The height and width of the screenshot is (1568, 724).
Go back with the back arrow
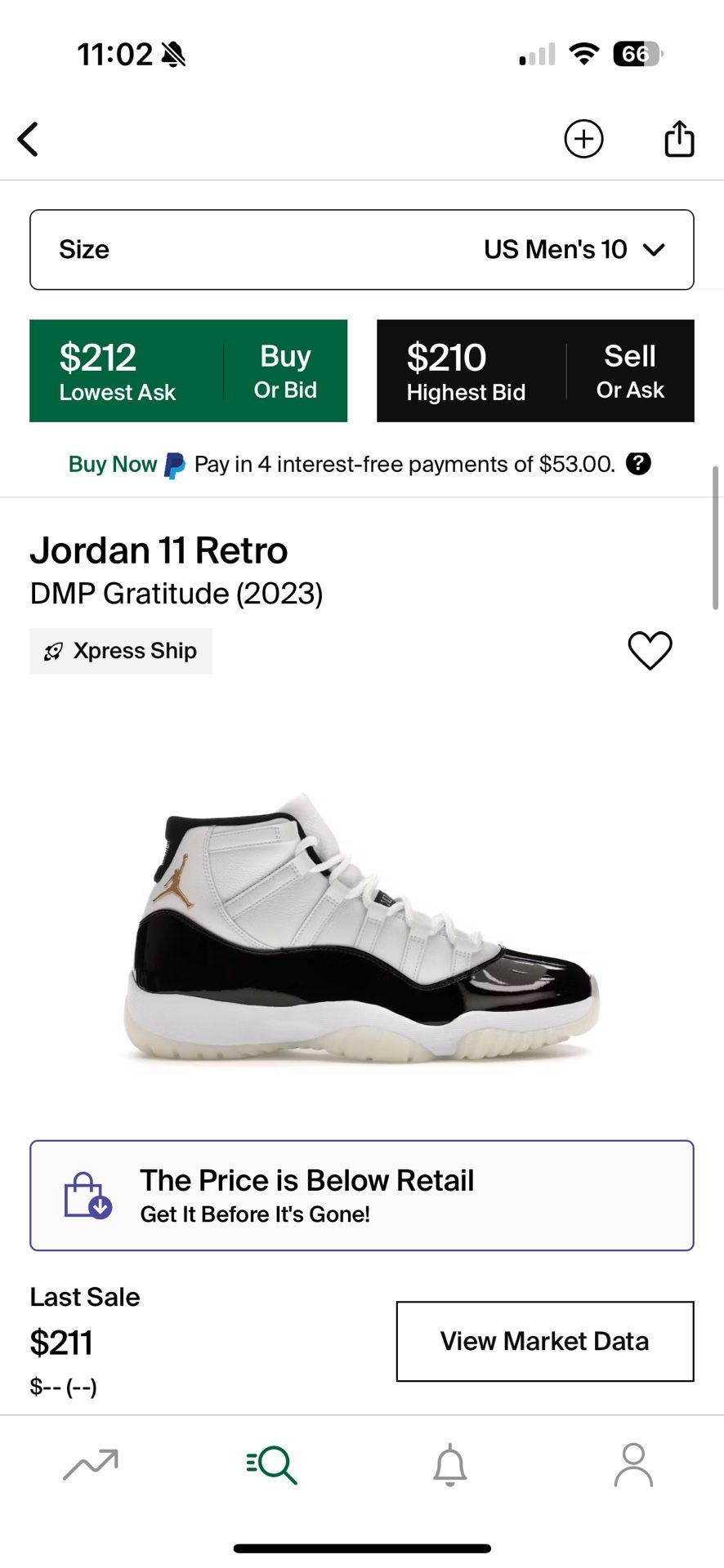click(29, 139)
